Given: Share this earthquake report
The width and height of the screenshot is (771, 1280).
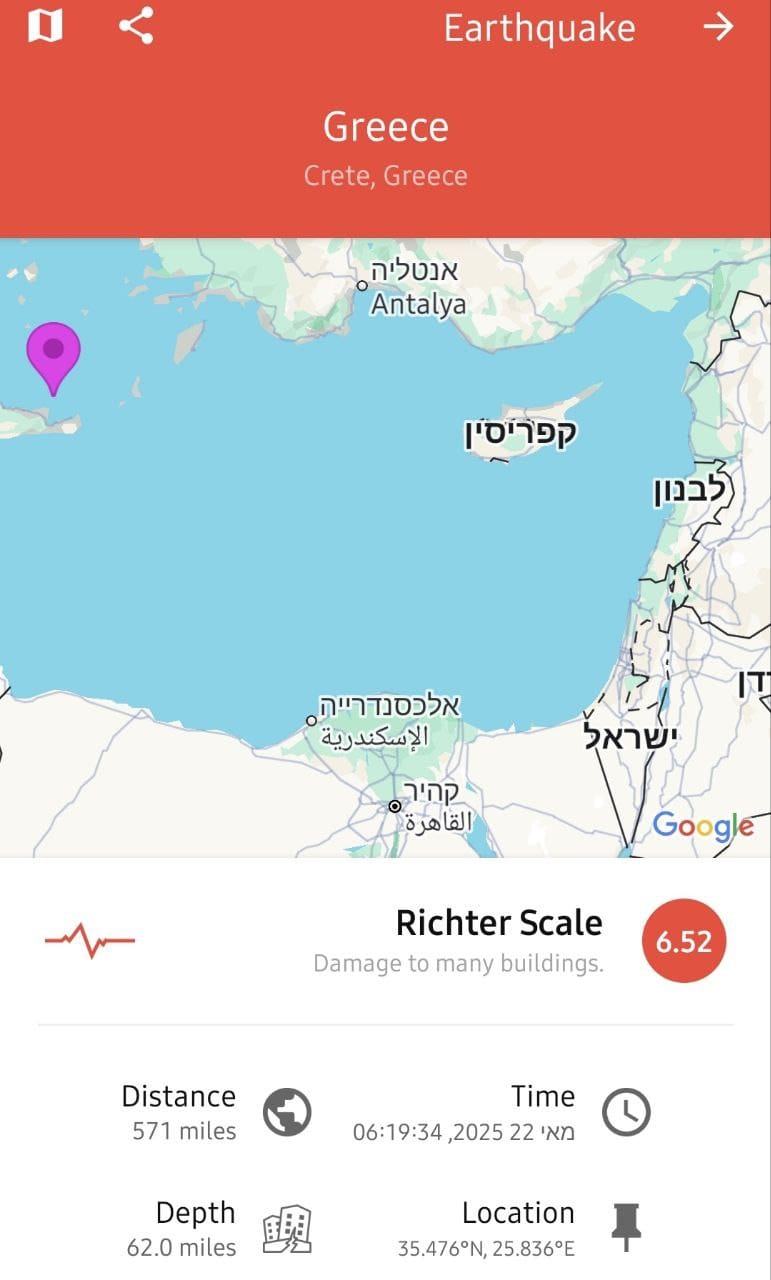Looking at the screenshot, I should [136, 27].
